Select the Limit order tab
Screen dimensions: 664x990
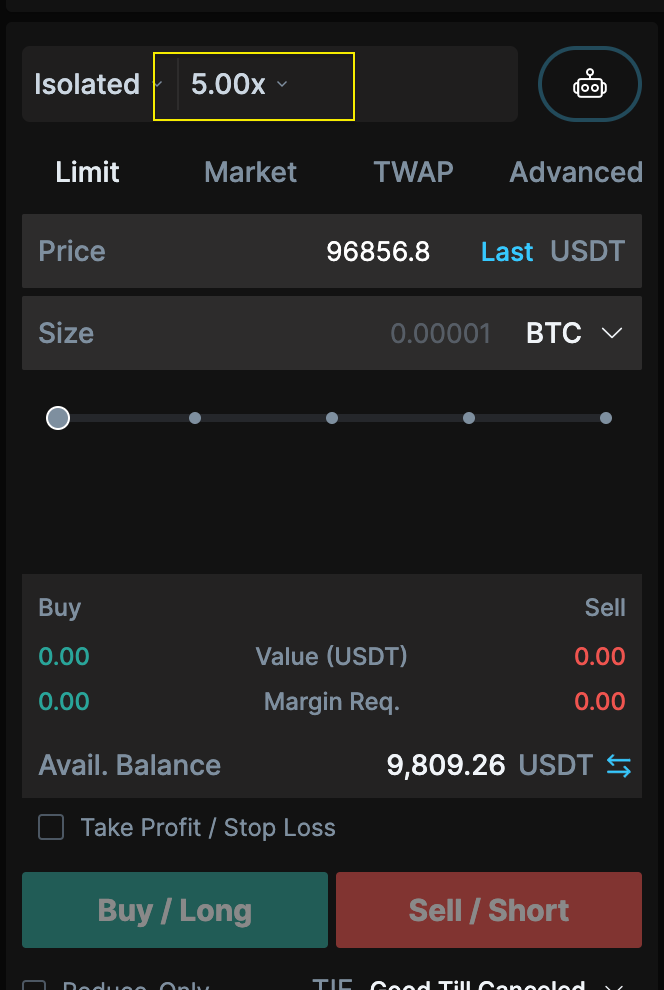tap(88, 172)
